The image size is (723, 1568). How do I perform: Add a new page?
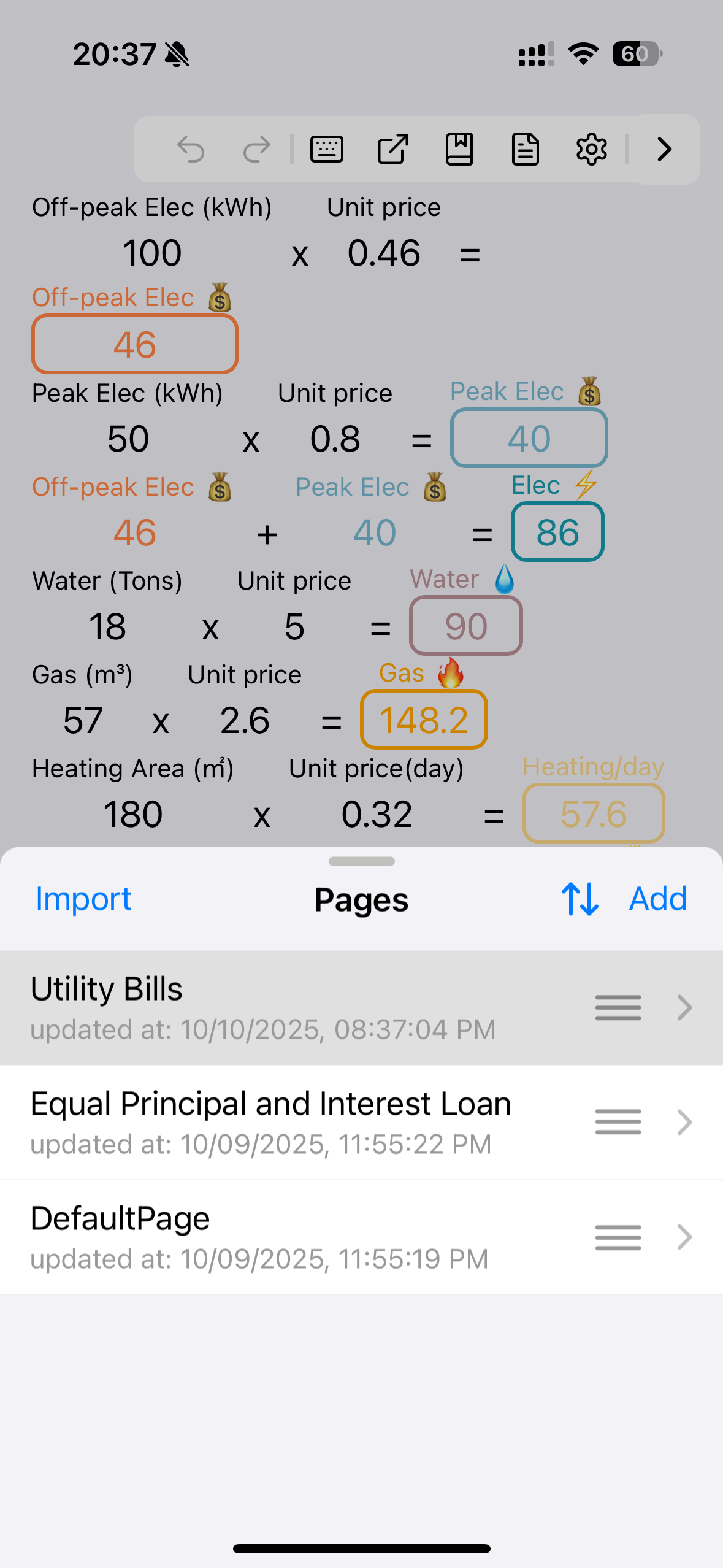(658, 899)
